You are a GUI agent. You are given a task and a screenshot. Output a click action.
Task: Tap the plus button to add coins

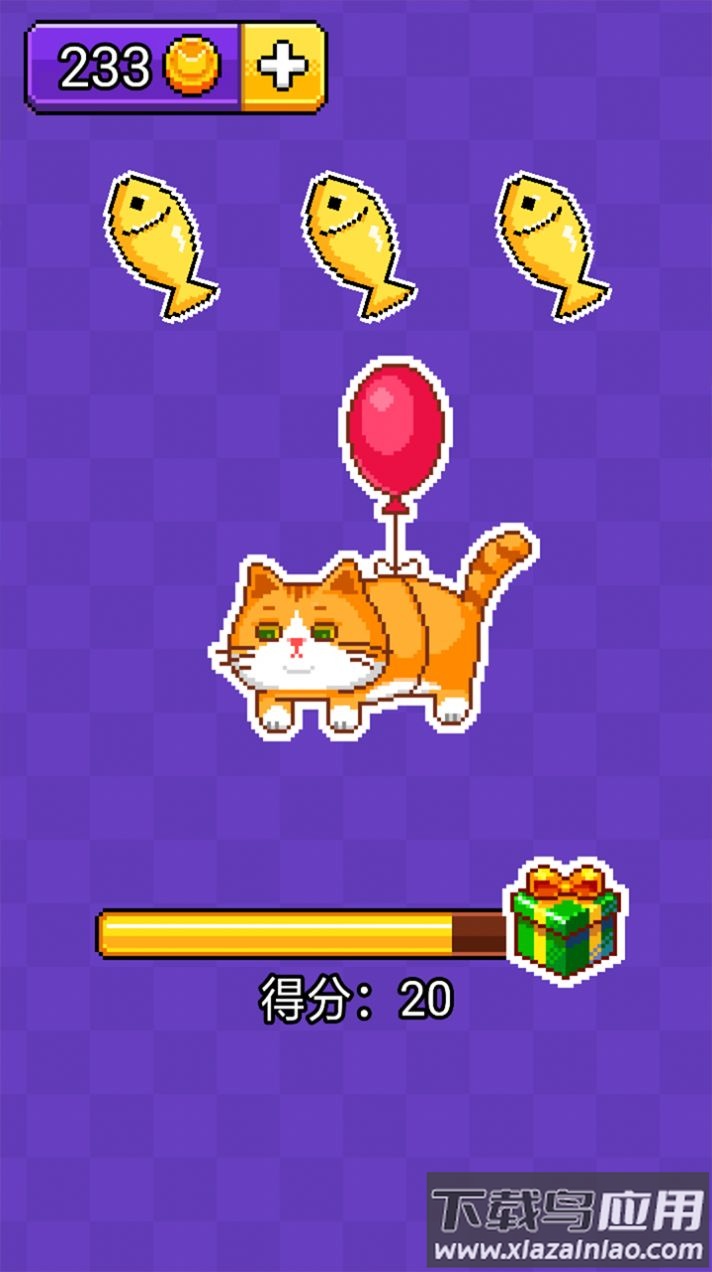282,67
